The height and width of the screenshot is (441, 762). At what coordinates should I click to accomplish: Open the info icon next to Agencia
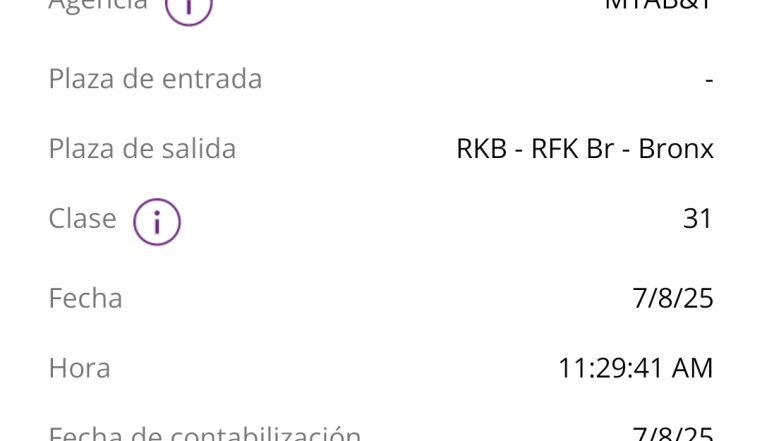(x=188, y=7)
